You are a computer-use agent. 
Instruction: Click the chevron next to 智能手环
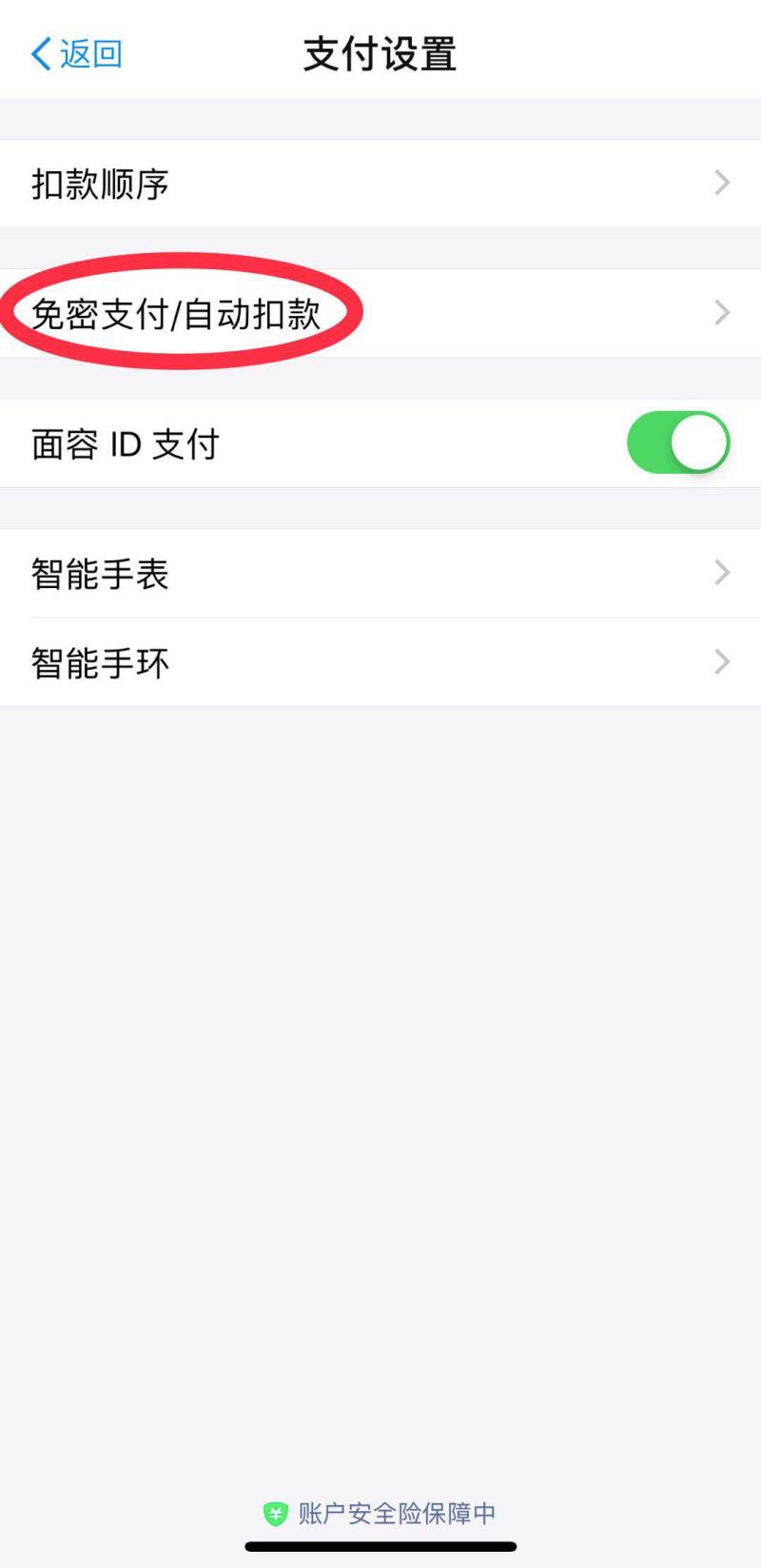[721, 662]
